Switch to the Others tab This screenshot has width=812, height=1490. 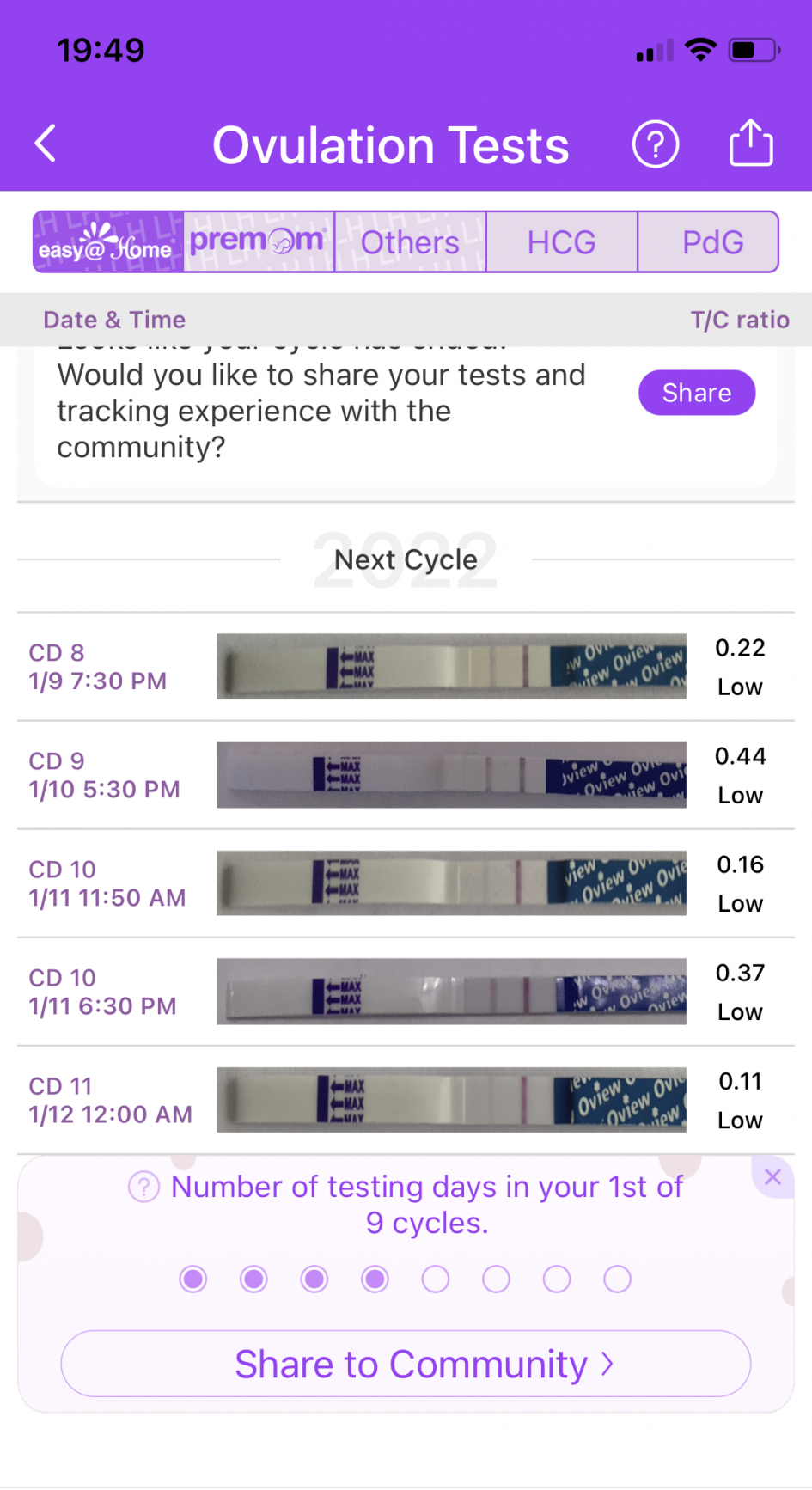pos(410,242)
